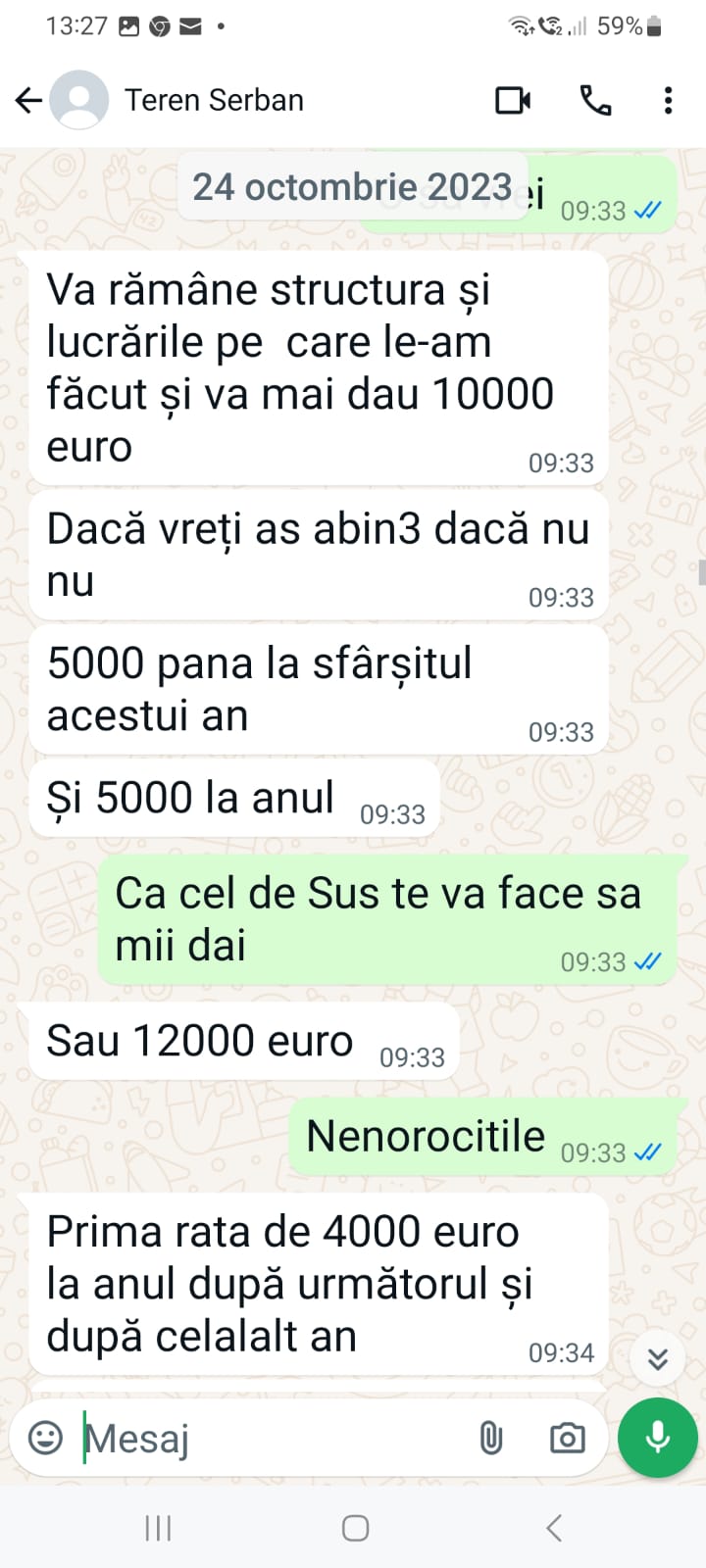Open the recent apps view

158,1528
